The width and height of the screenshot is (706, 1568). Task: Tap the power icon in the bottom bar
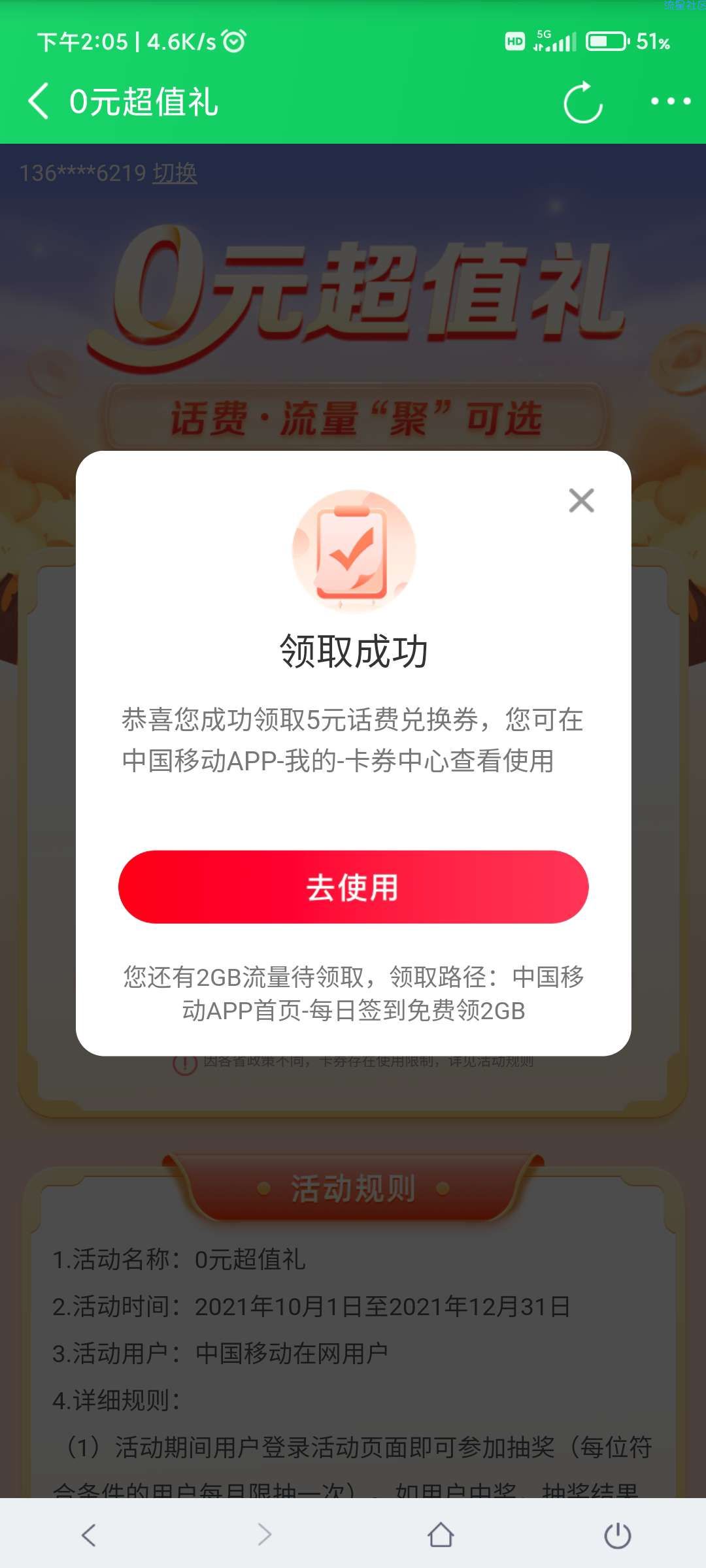617,1535
